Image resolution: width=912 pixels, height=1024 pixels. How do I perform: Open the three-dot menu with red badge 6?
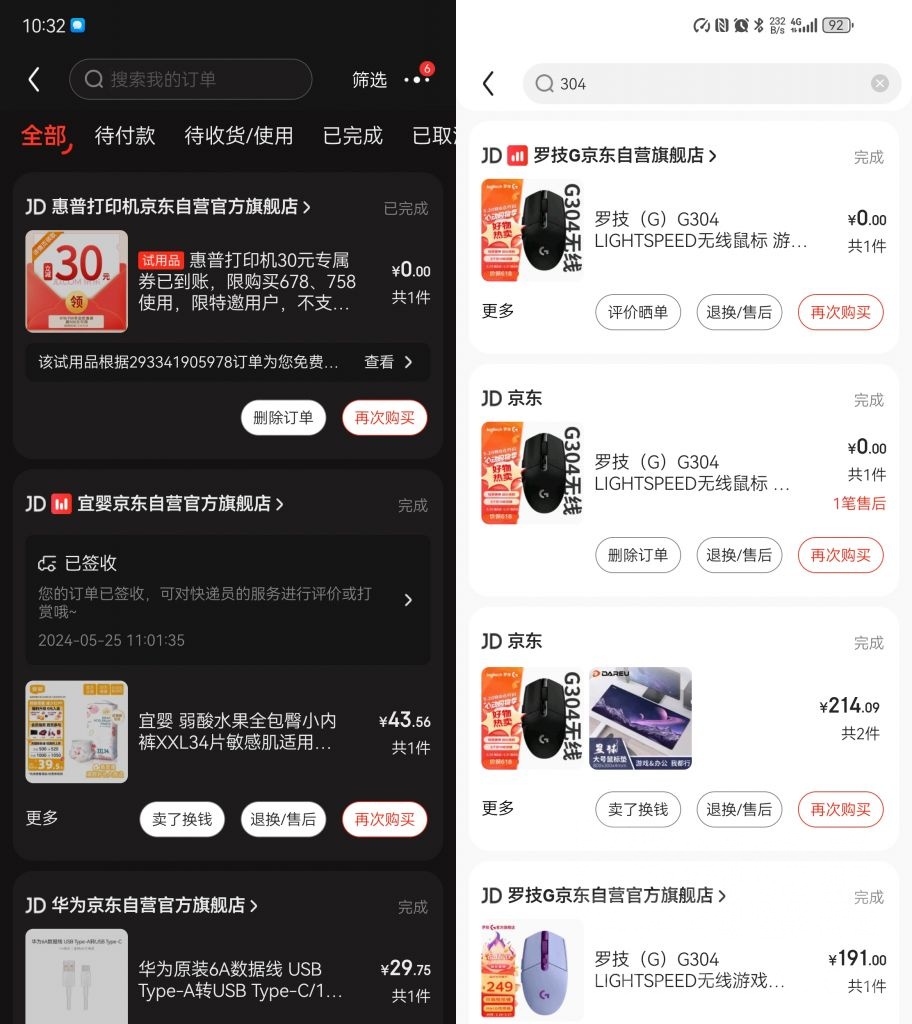(417, 80)
